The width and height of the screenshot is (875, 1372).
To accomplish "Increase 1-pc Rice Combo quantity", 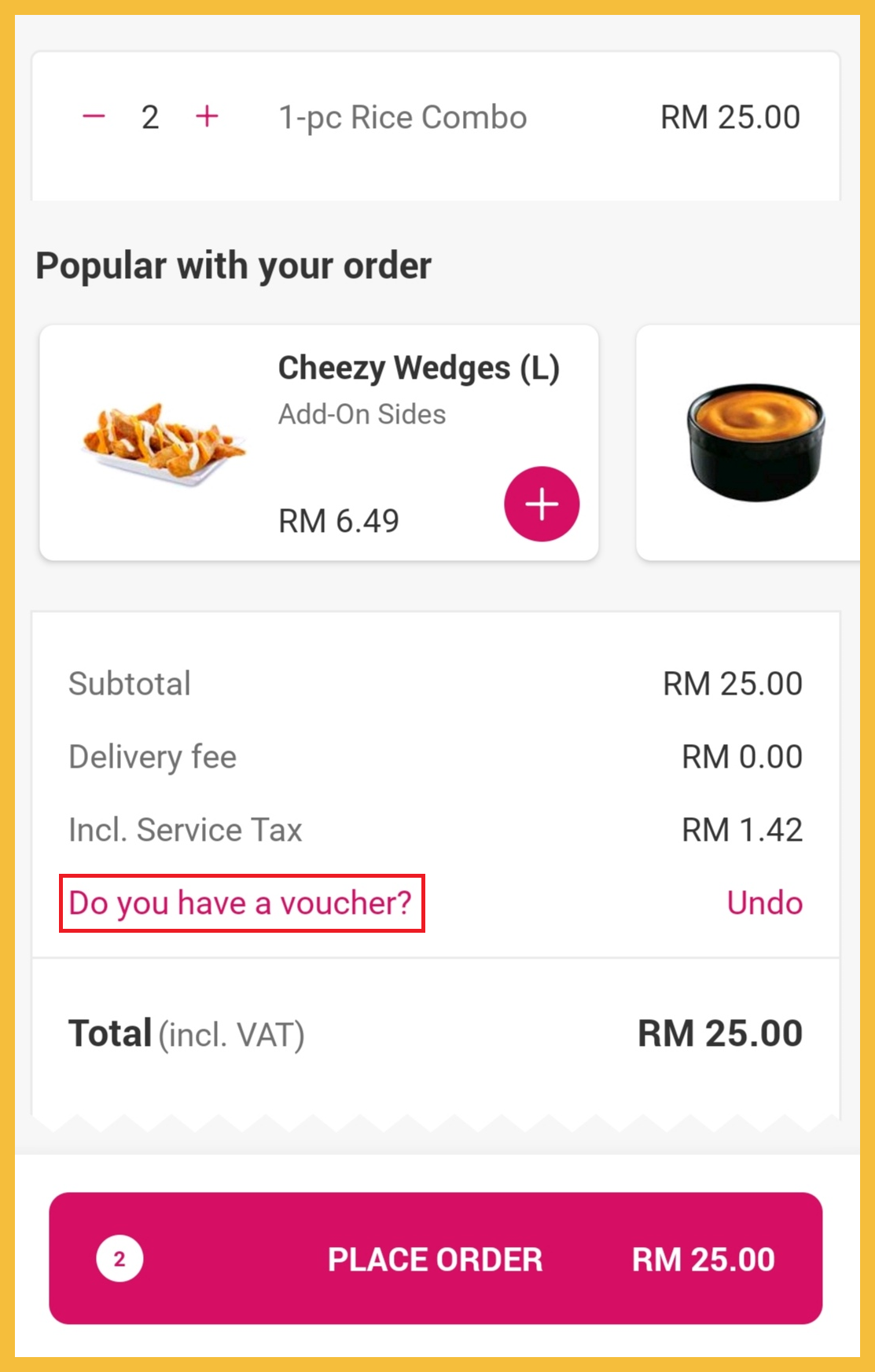I will click(x=207, y=117).
